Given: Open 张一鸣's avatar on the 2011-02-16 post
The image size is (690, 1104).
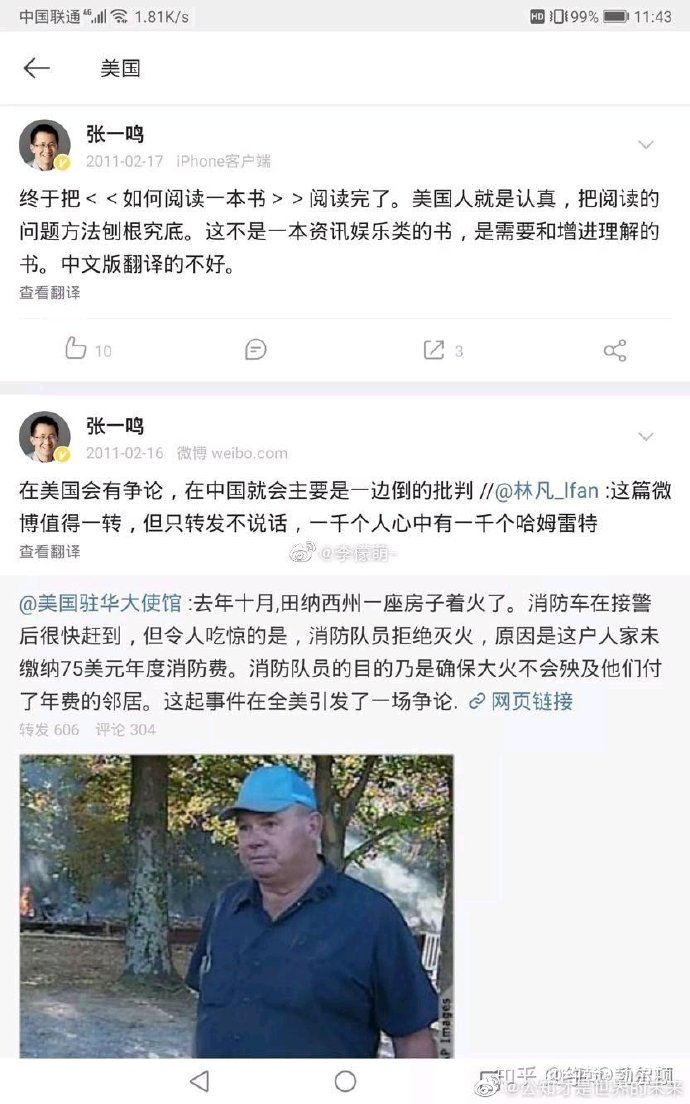Looking at the screenshot, I should tap(45, 437).
